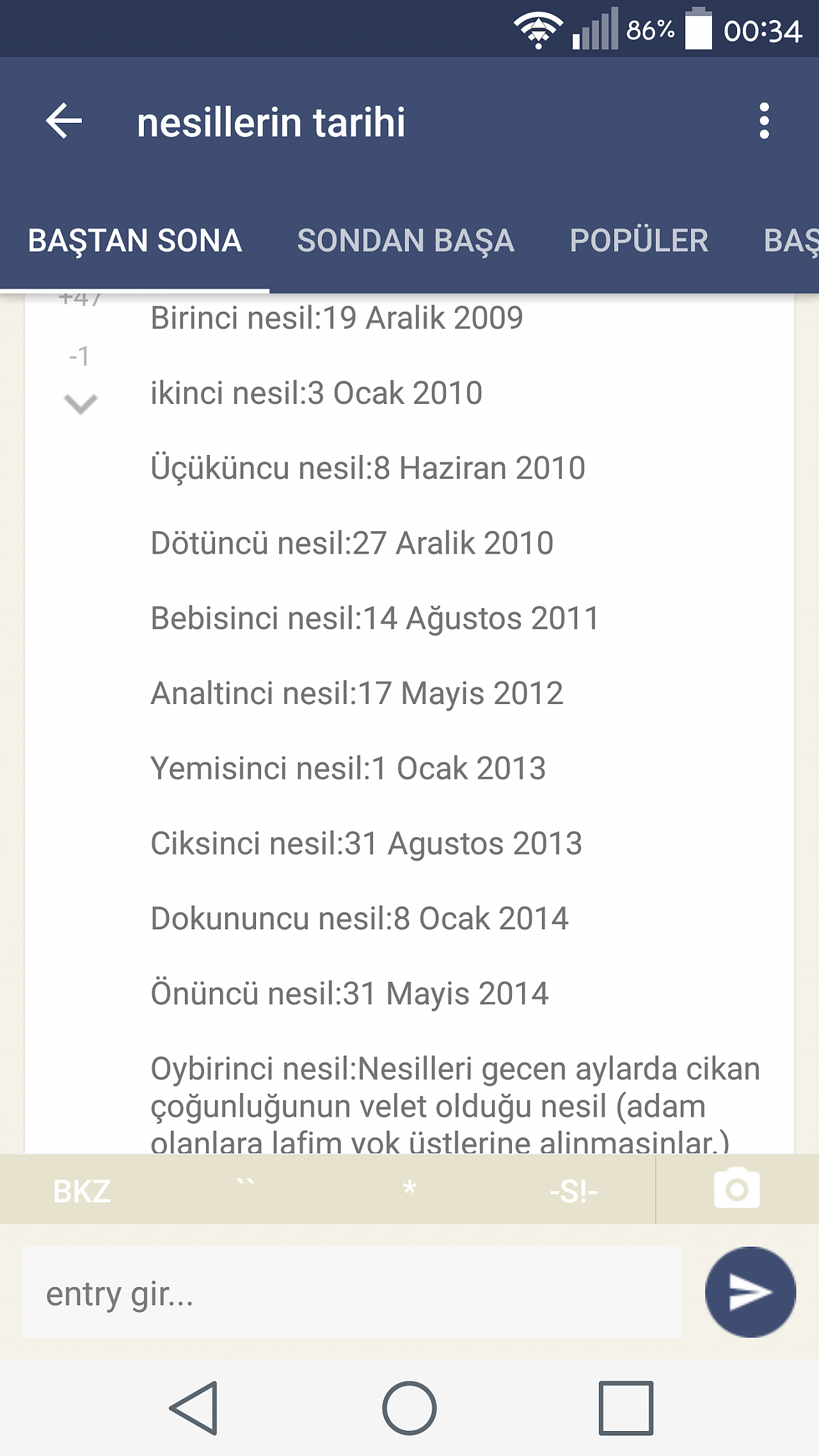This screenshot has height=1456, width=819.
Task: Insert a BKZ reference tag
Action: coord(82,1191)
